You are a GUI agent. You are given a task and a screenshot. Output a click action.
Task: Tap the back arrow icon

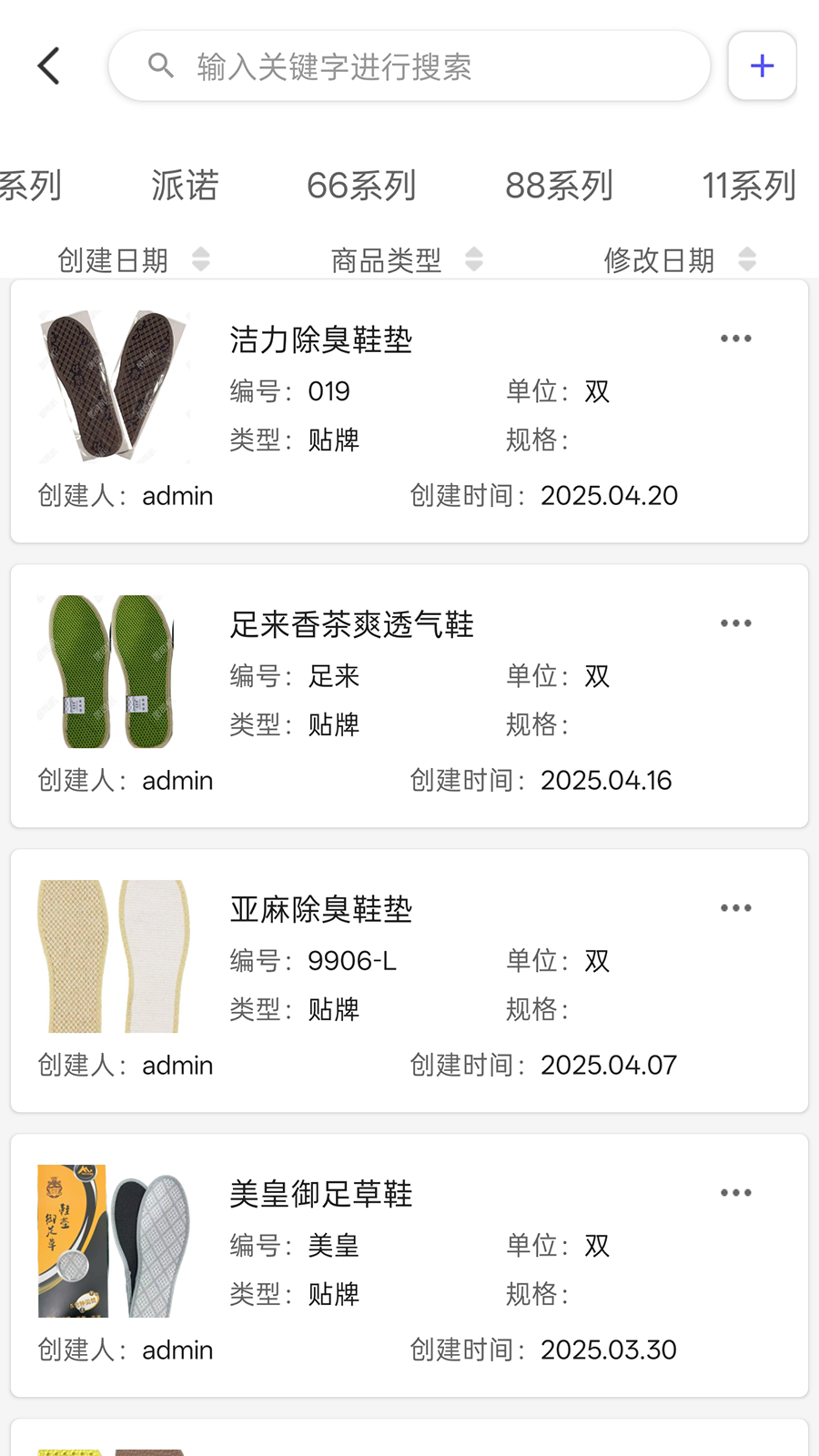(x=49, y=66)
